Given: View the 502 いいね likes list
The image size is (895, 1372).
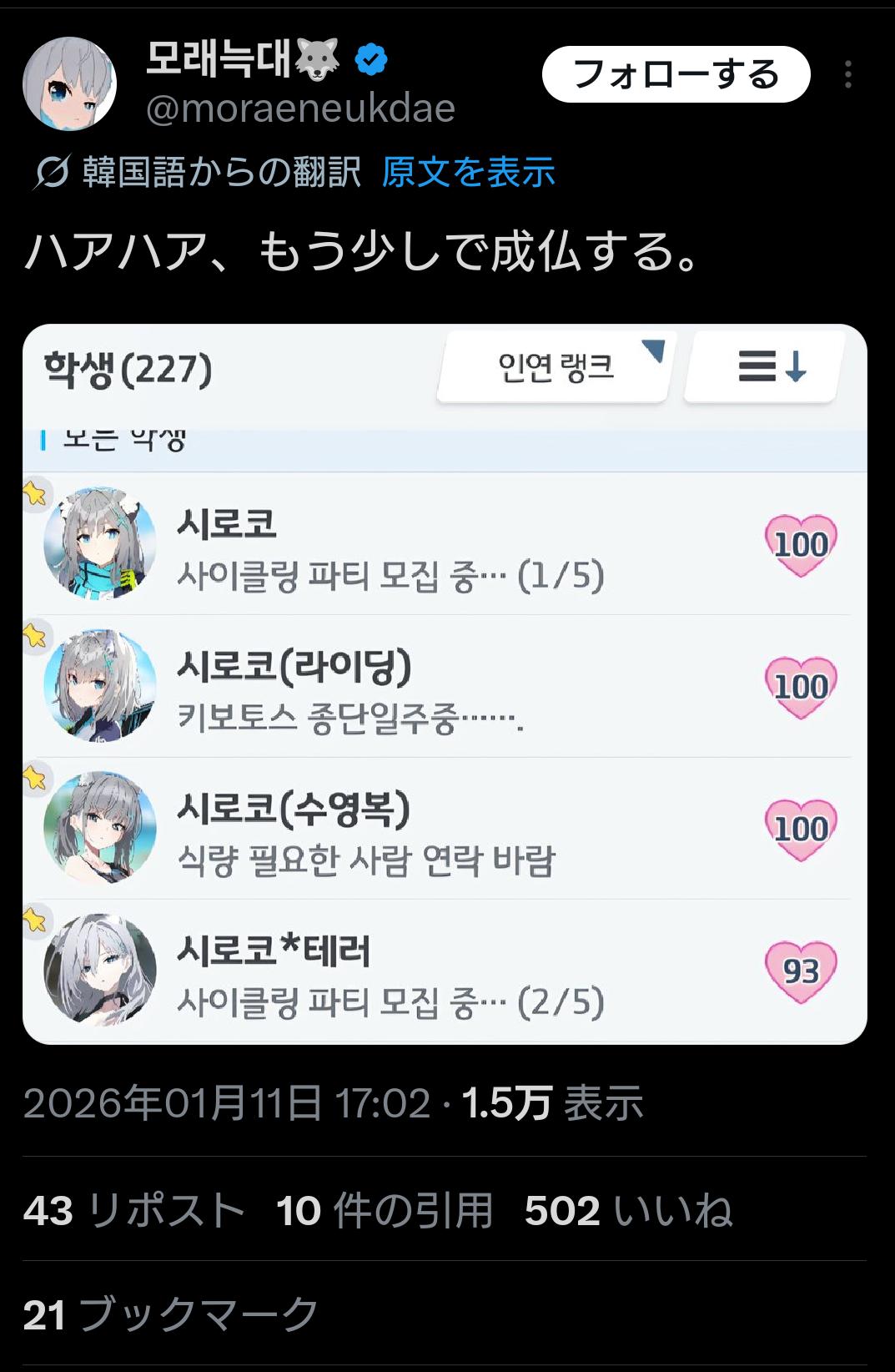Looking at the screenshot, I should click(x=627, y=1210).
